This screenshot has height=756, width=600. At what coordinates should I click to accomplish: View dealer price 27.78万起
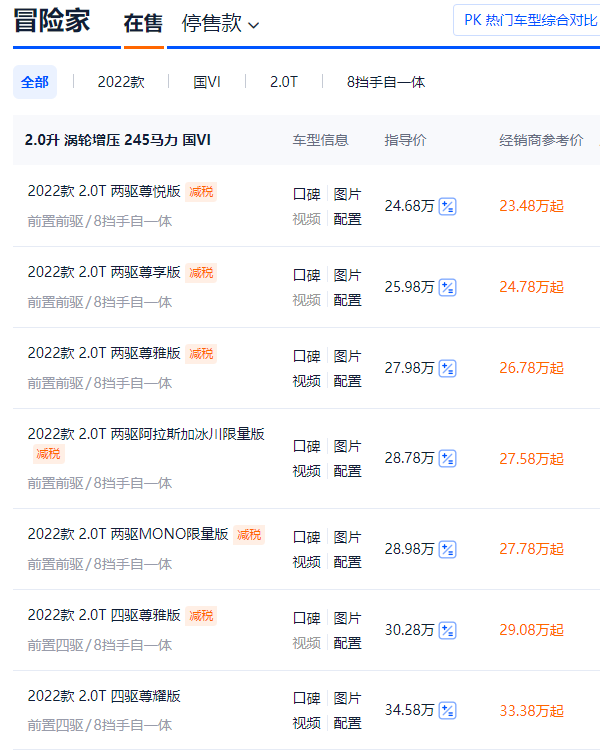coord(531,549)
